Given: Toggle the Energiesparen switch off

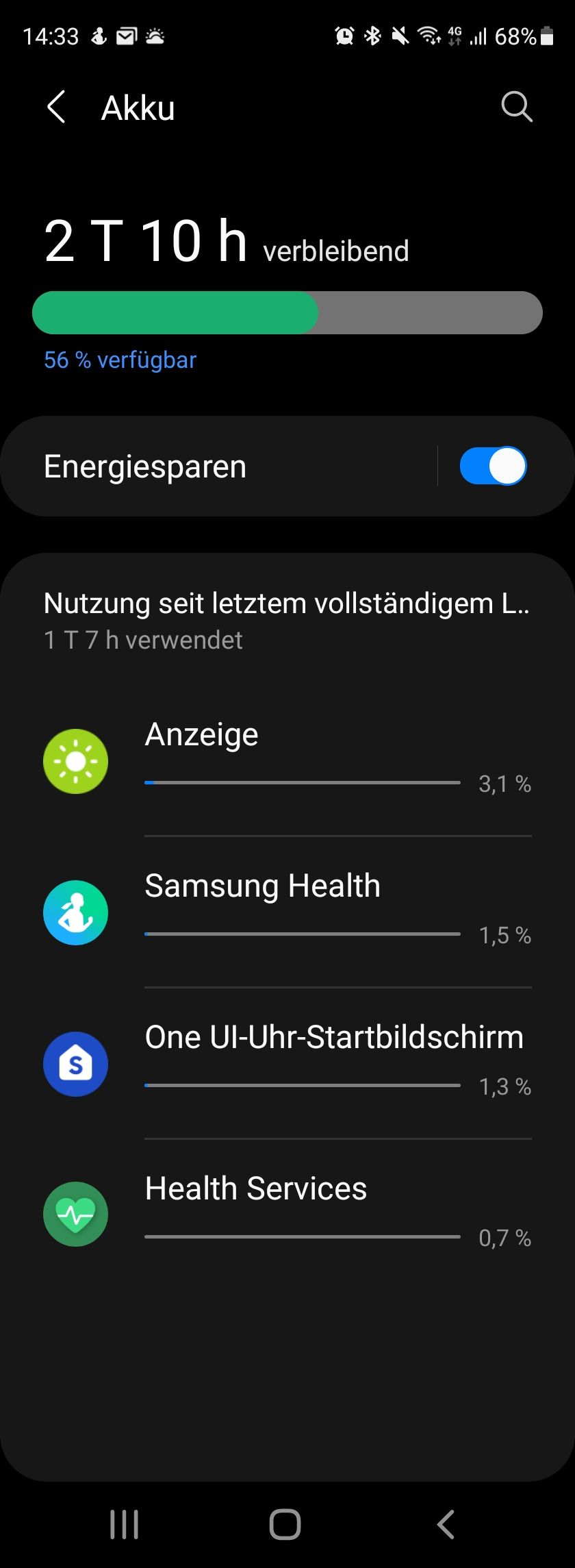Looking at the screenshot, I should pyautogui.click(x=492, y=465).
